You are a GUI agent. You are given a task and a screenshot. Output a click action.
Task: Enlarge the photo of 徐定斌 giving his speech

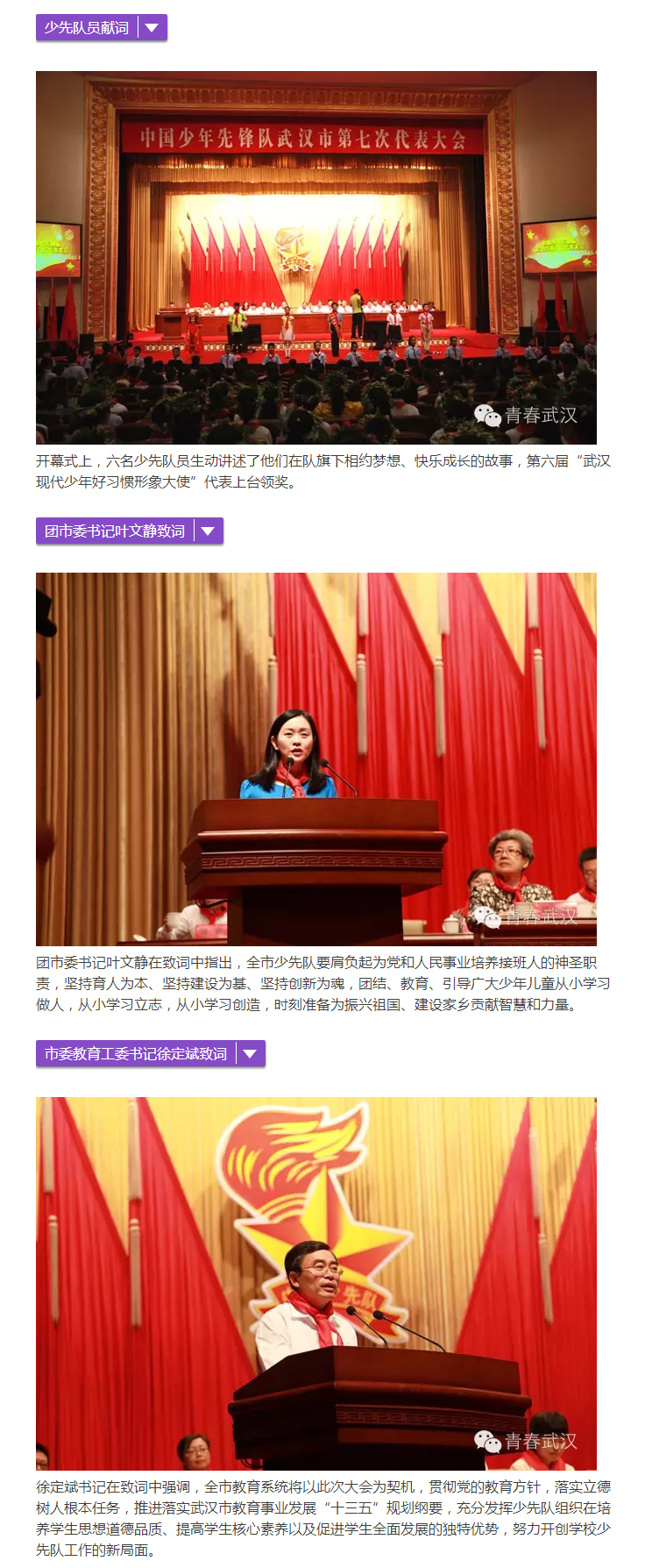point(315,1282)
